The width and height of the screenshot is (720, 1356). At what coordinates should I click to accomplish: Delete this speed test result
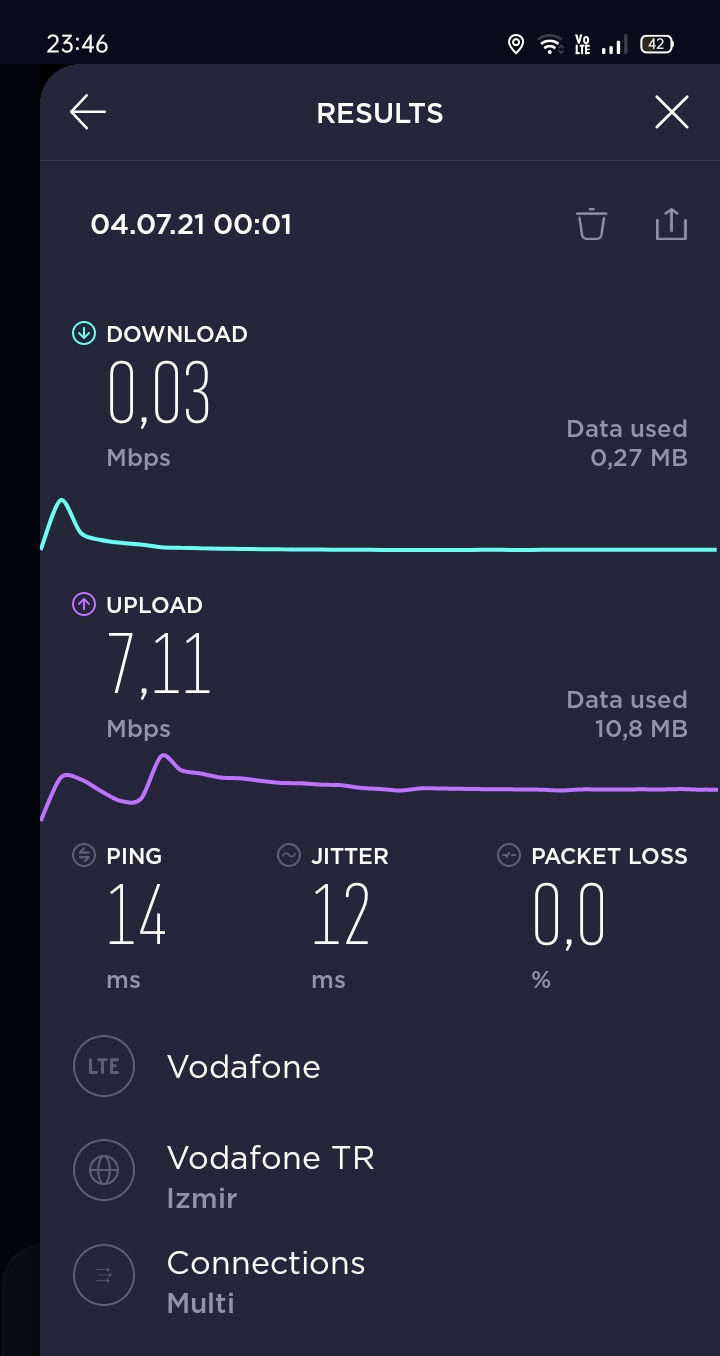pos(592,224)
